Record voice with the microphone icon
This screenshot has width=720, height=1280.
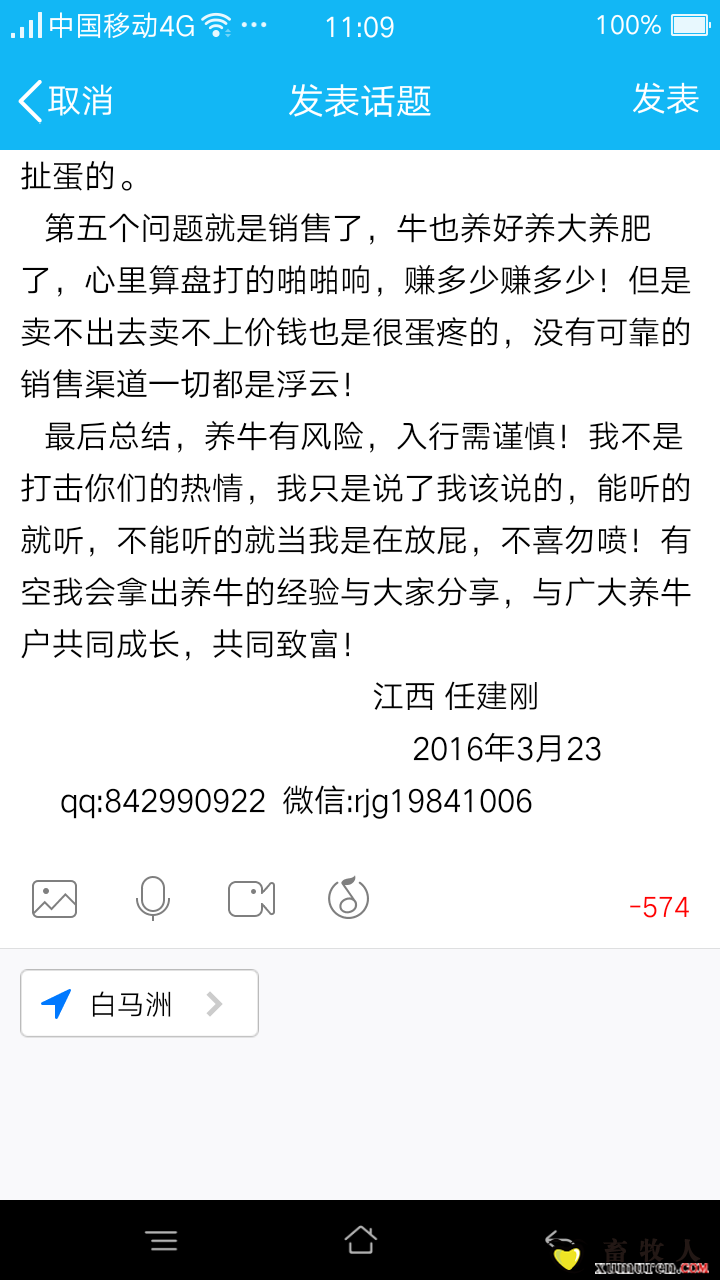click(152, 898)
